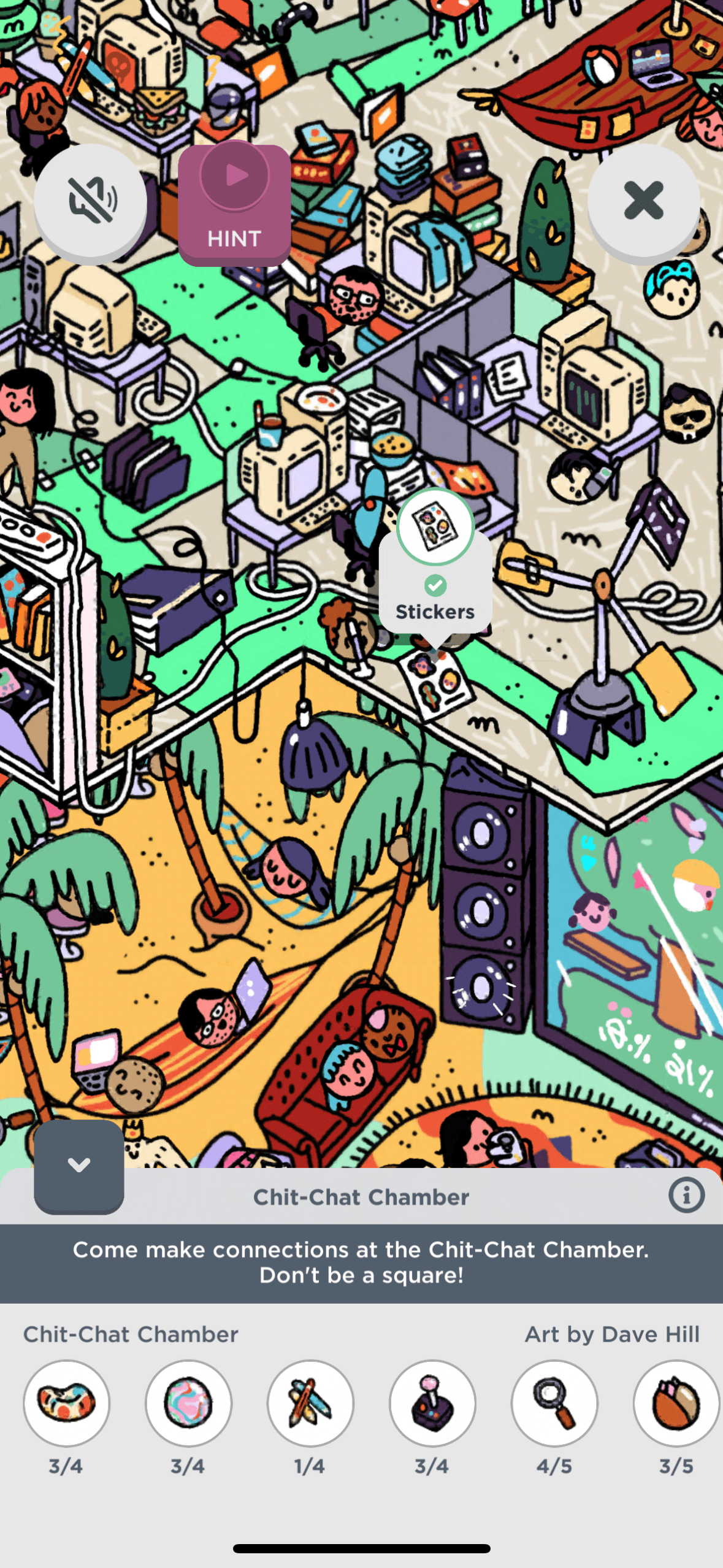
Task: Collapse the panel with the down chevron
Action: click(79, 1166)
